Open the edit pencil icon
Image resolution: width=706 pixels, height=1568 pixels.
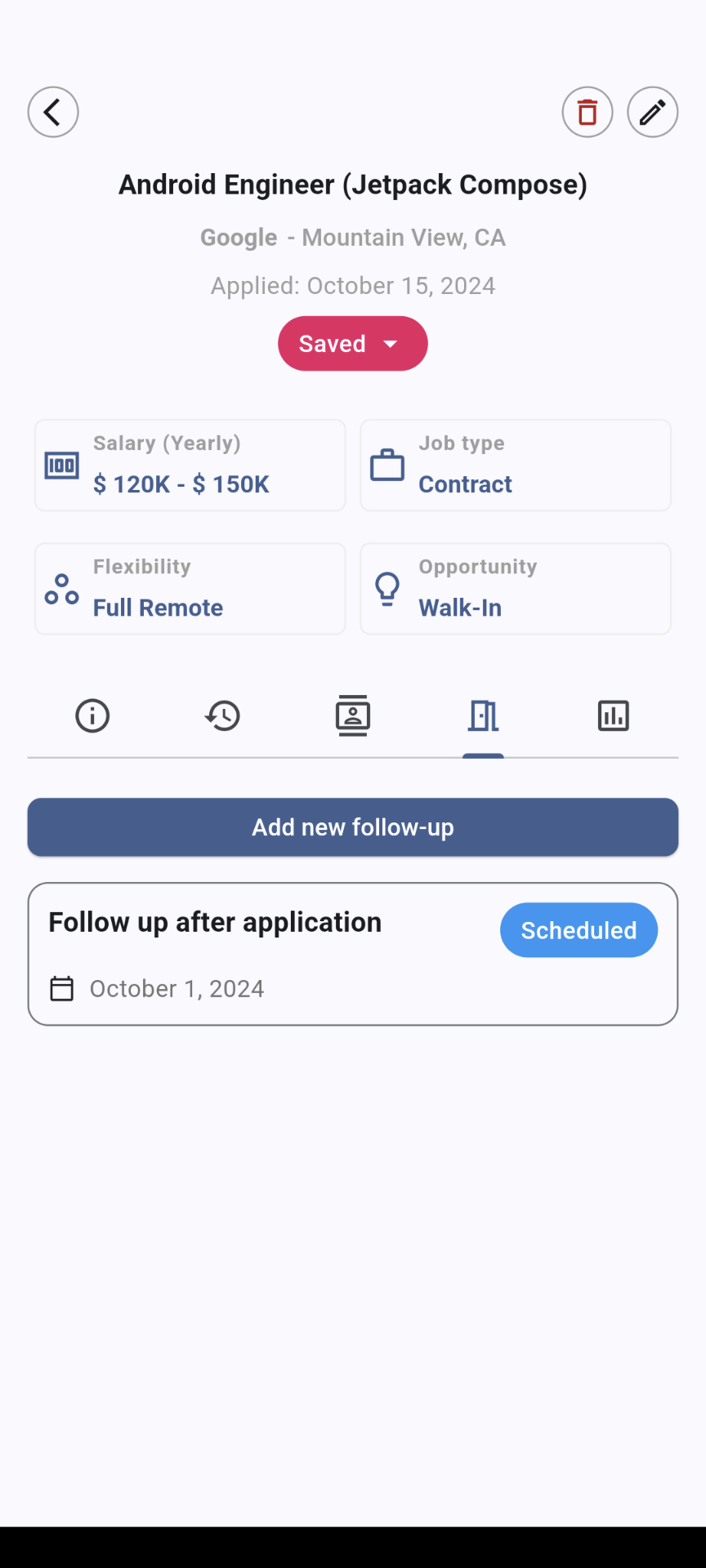pos(652,112)
